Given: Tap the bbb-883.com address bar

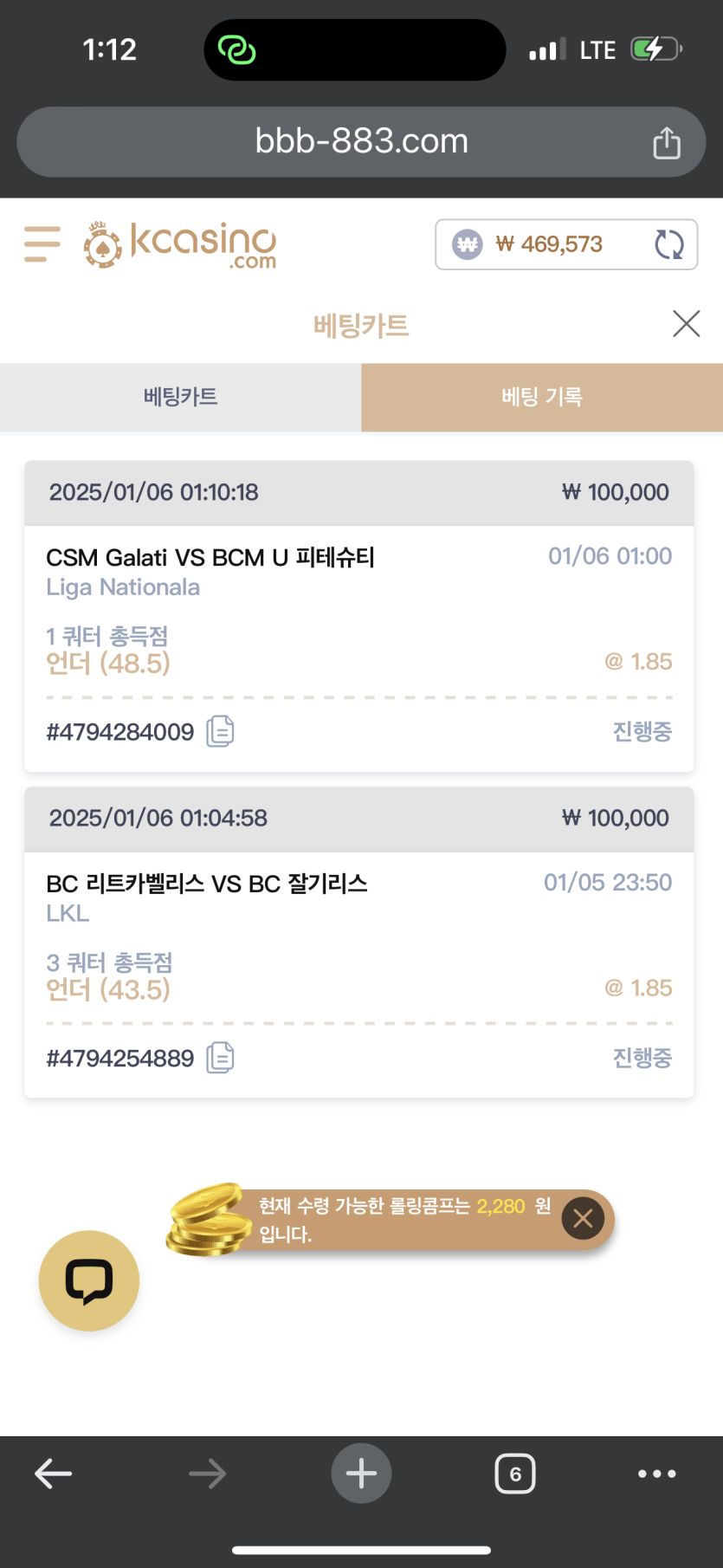Looking at the screenshot, I should 361,141.
